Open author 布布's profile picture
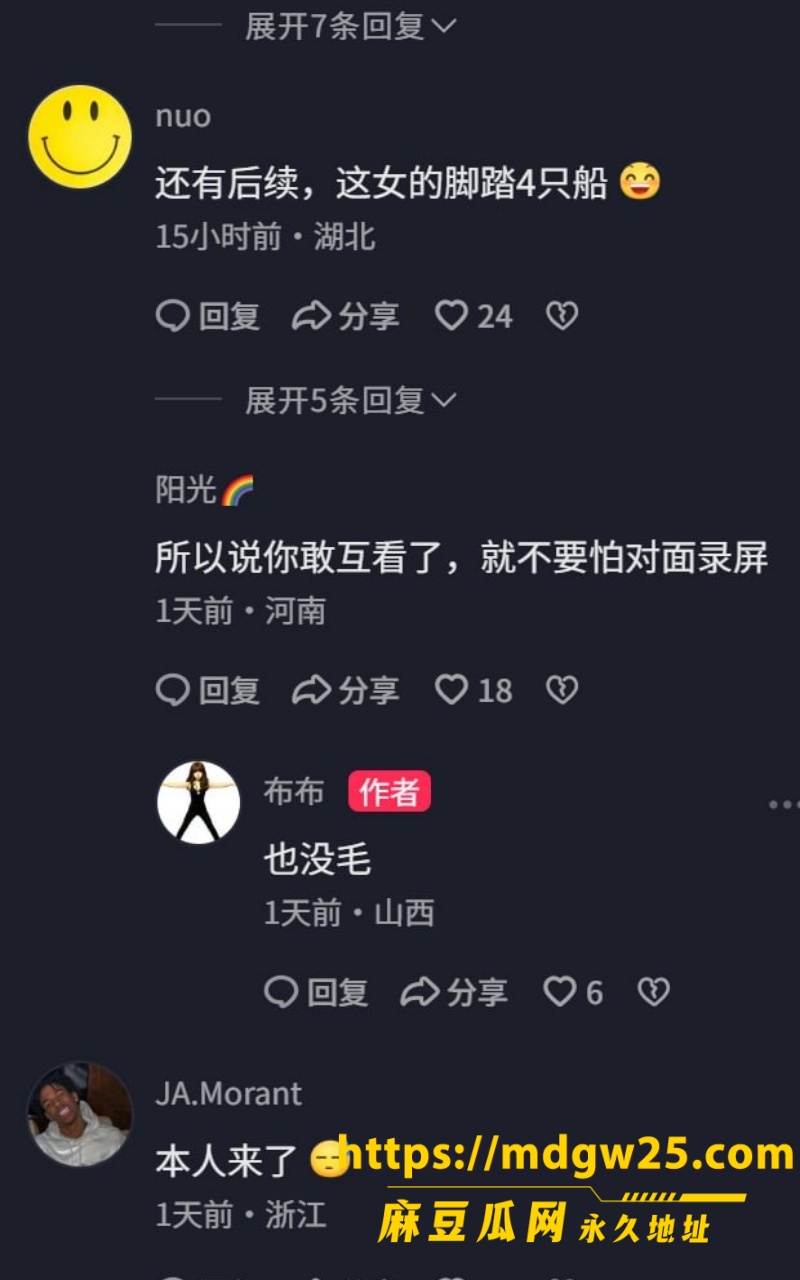The image size is (800, 1280). coord(199,802)
